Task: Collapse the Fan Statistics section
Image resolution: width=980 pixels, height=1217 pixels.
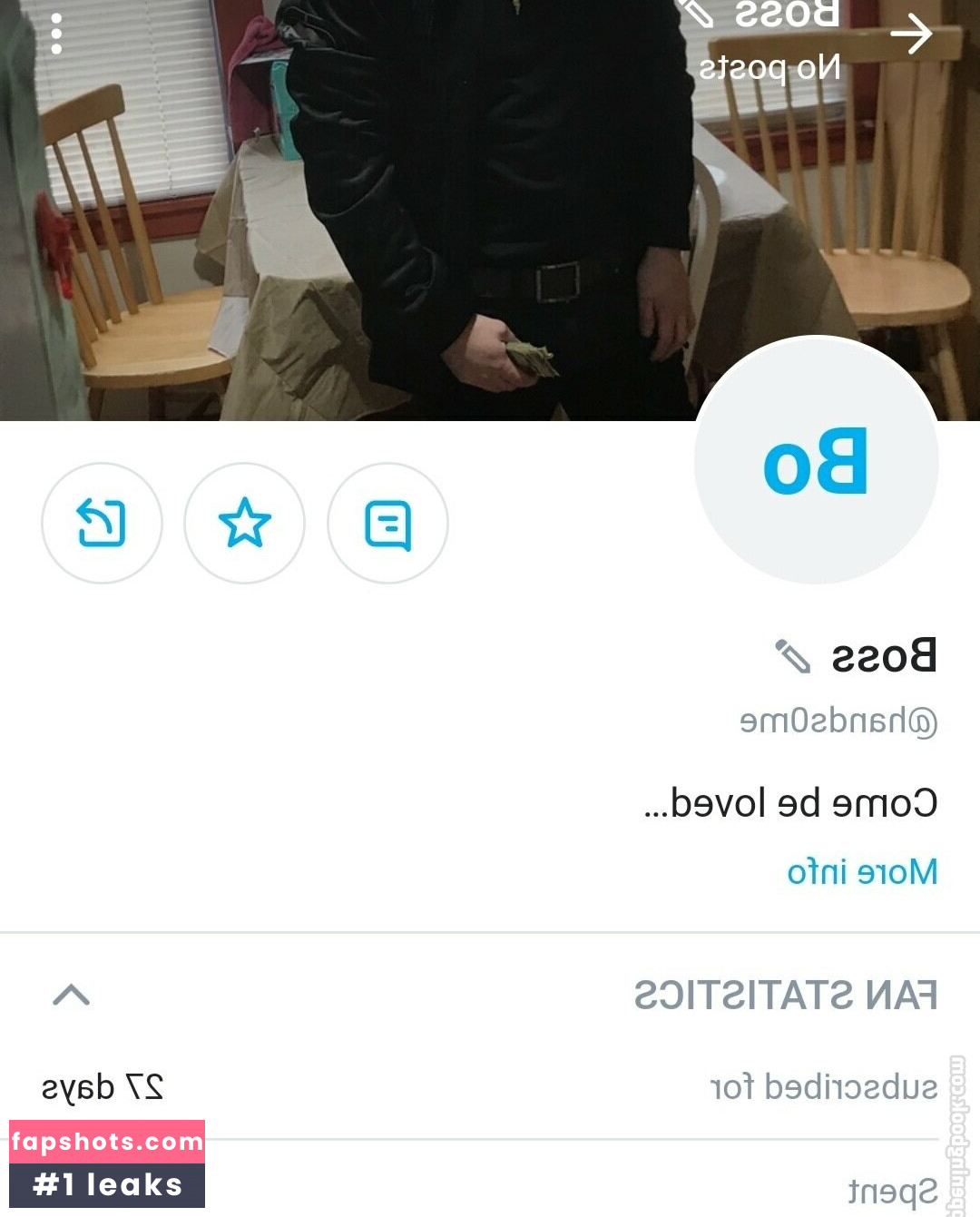Action: point(71,995)
